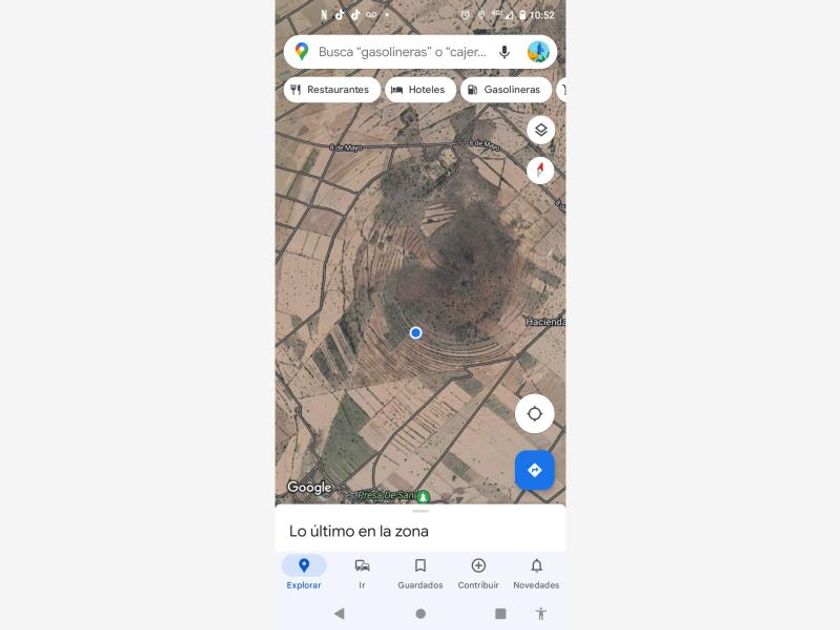Open directions with the blue arrow button
Screen dimensions: 840x630
click(534, 470)
